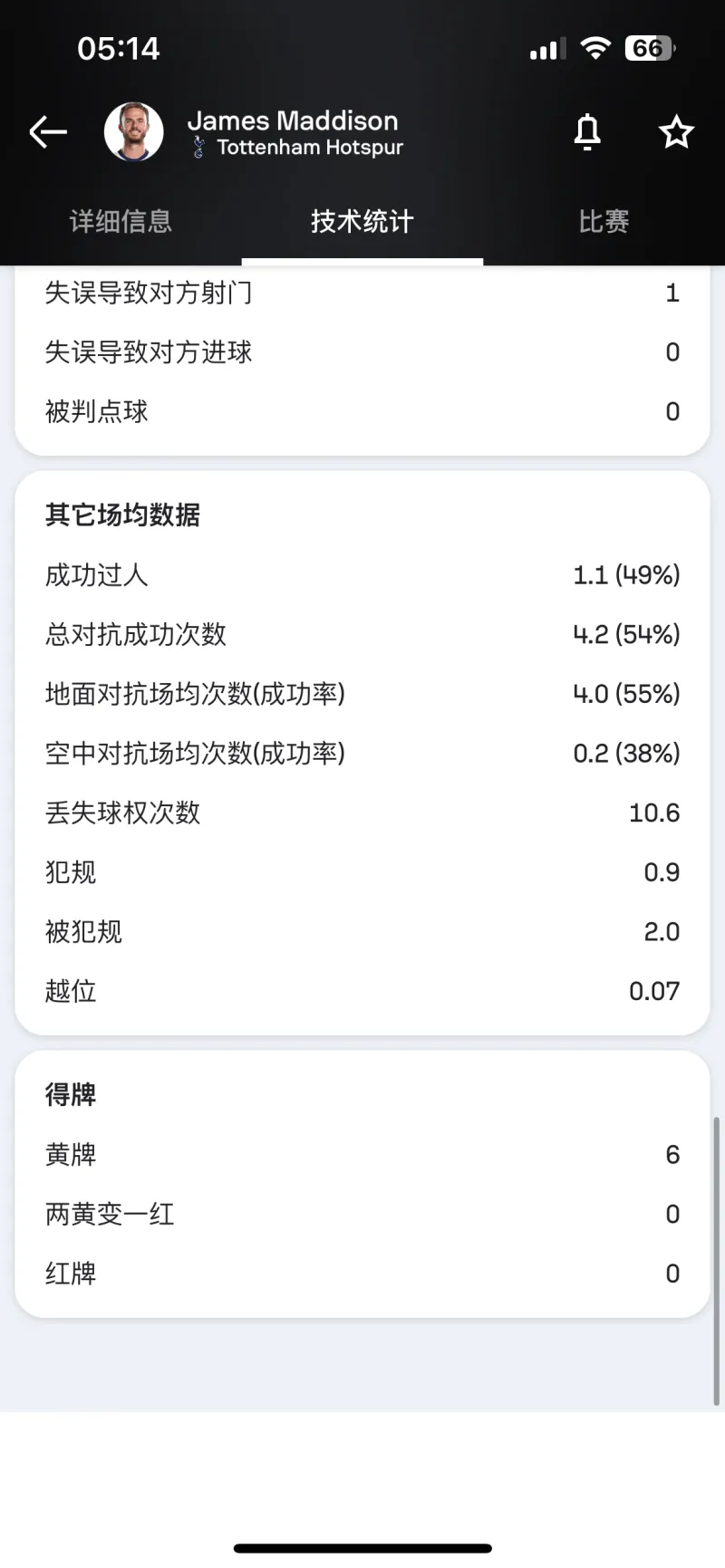Switch to the 比赛 tab
This screenshot has height=1568, width=725.
click(604, 221)
